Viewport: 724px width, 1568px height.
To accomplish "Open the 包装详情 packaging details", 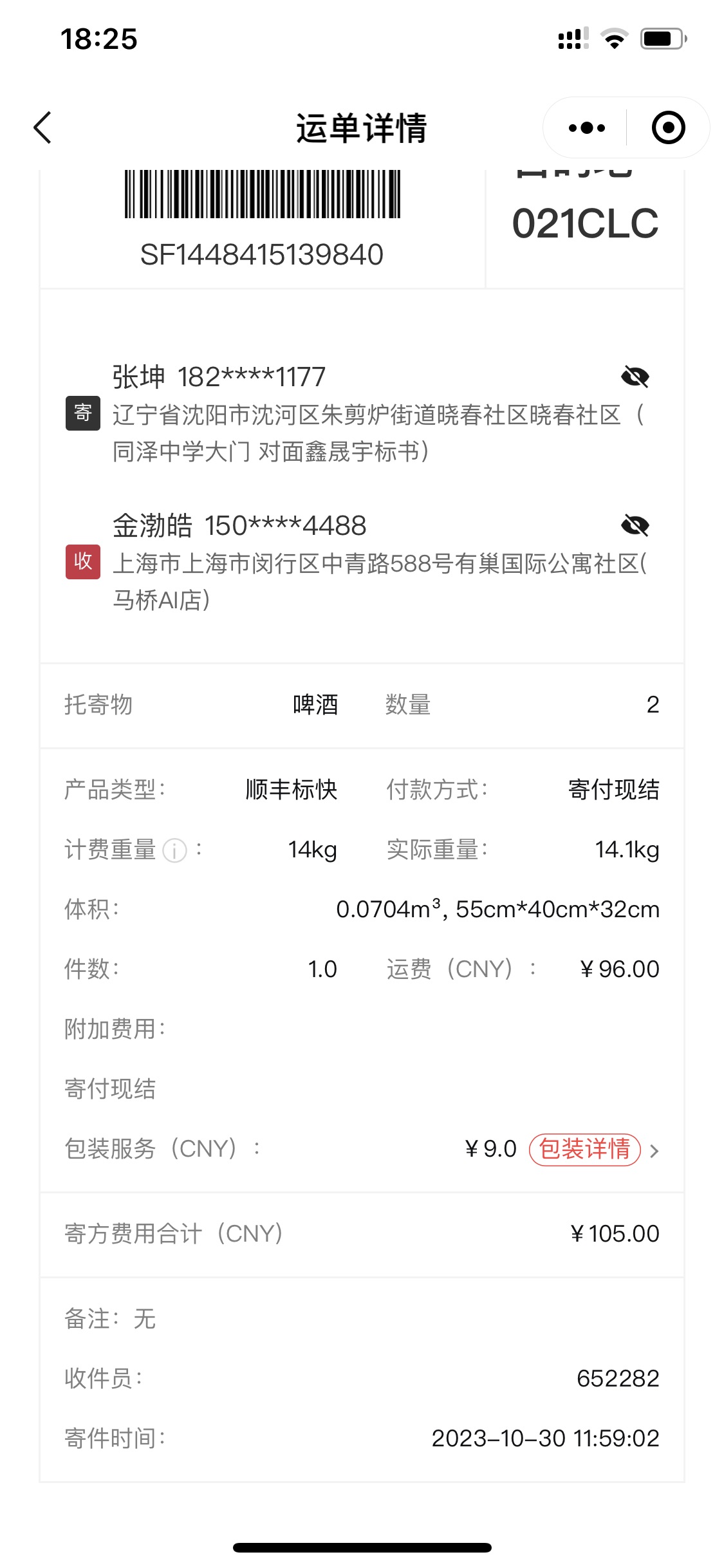I will (584, 1150).
